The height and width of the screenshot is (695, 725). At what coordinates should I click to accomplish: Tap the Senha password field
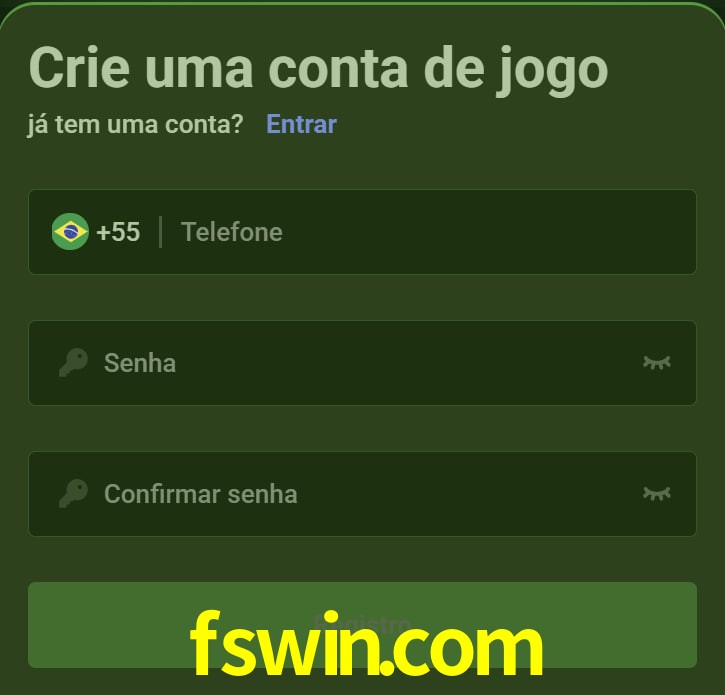pyautogui.click(x=360, y=363)
